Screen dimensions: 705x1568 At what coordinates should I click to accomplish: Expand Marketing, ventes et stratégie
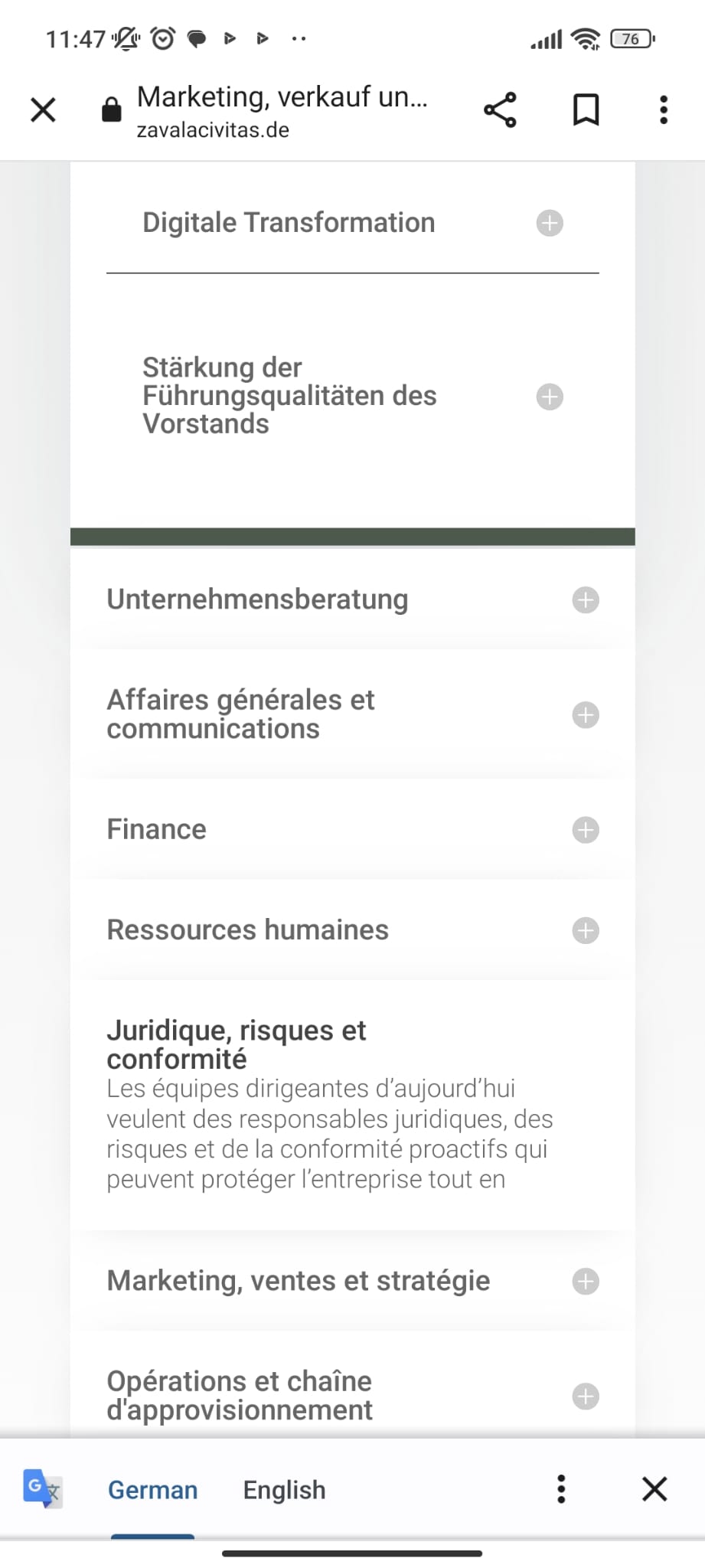coord(586,1281)
